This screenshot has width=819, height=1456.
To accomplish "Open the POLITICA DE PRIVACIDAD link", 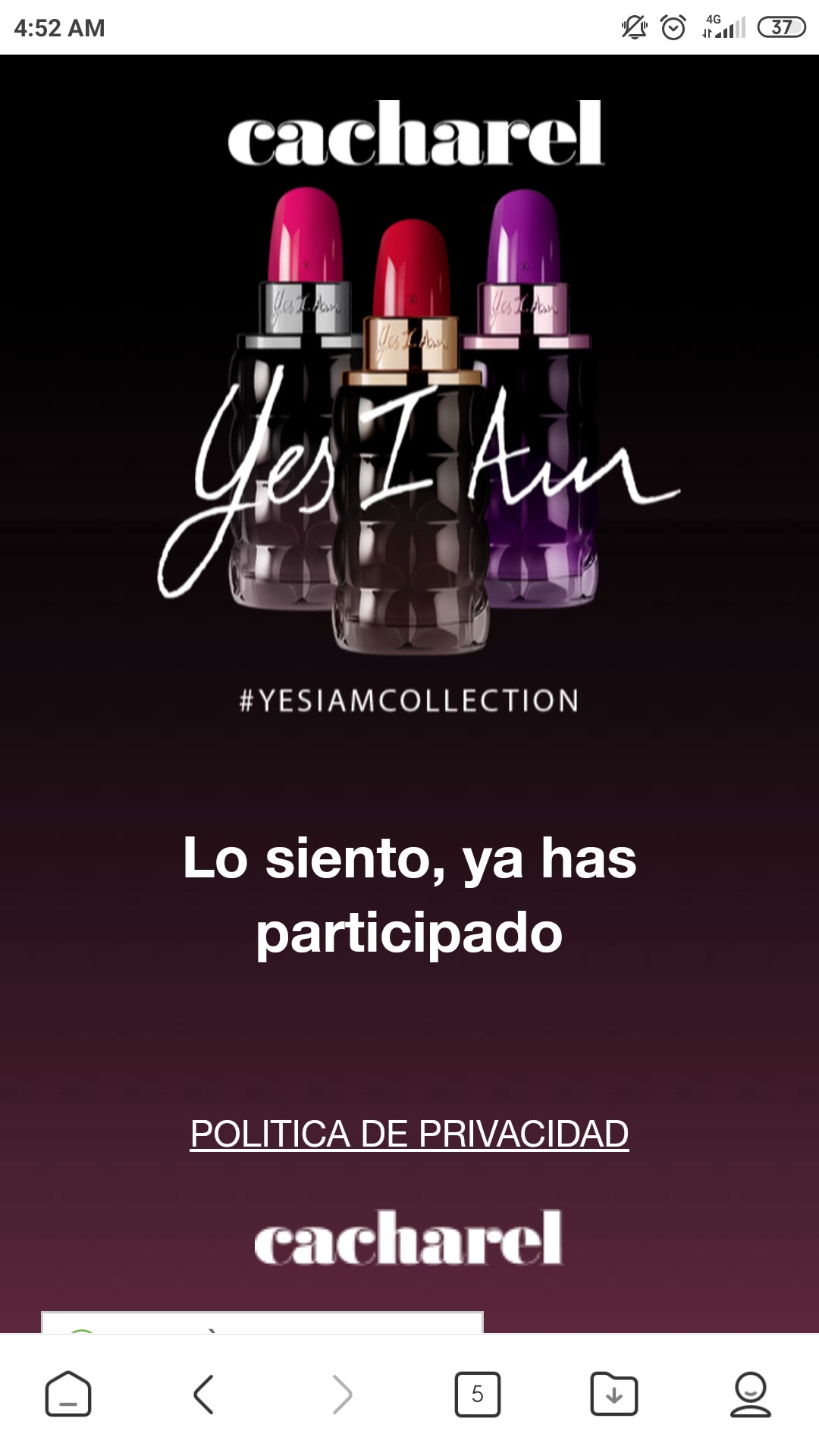I will pos(409,1134).
